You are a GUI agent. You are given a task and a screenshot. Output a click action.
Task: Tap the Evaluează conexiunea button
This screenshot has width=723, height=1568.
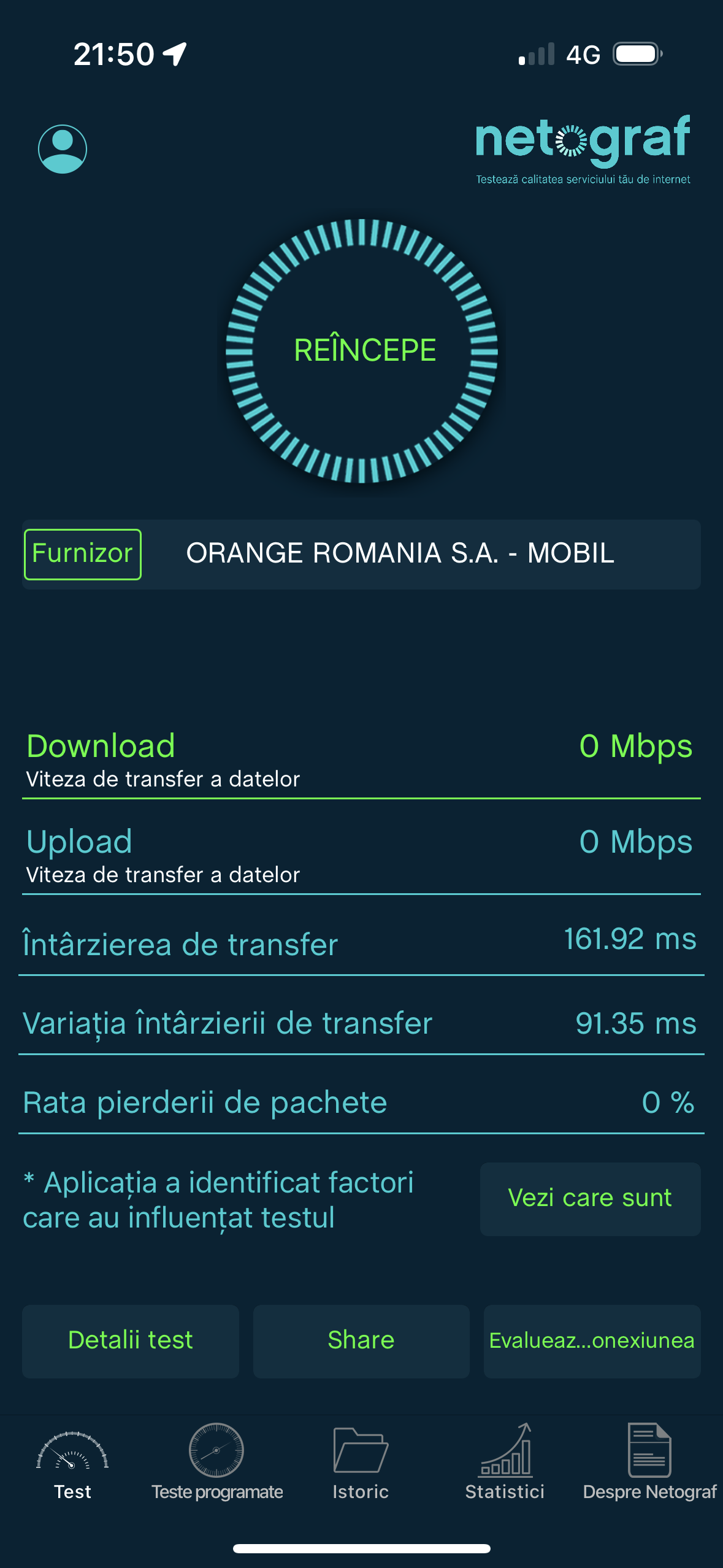coord(592,1341)
